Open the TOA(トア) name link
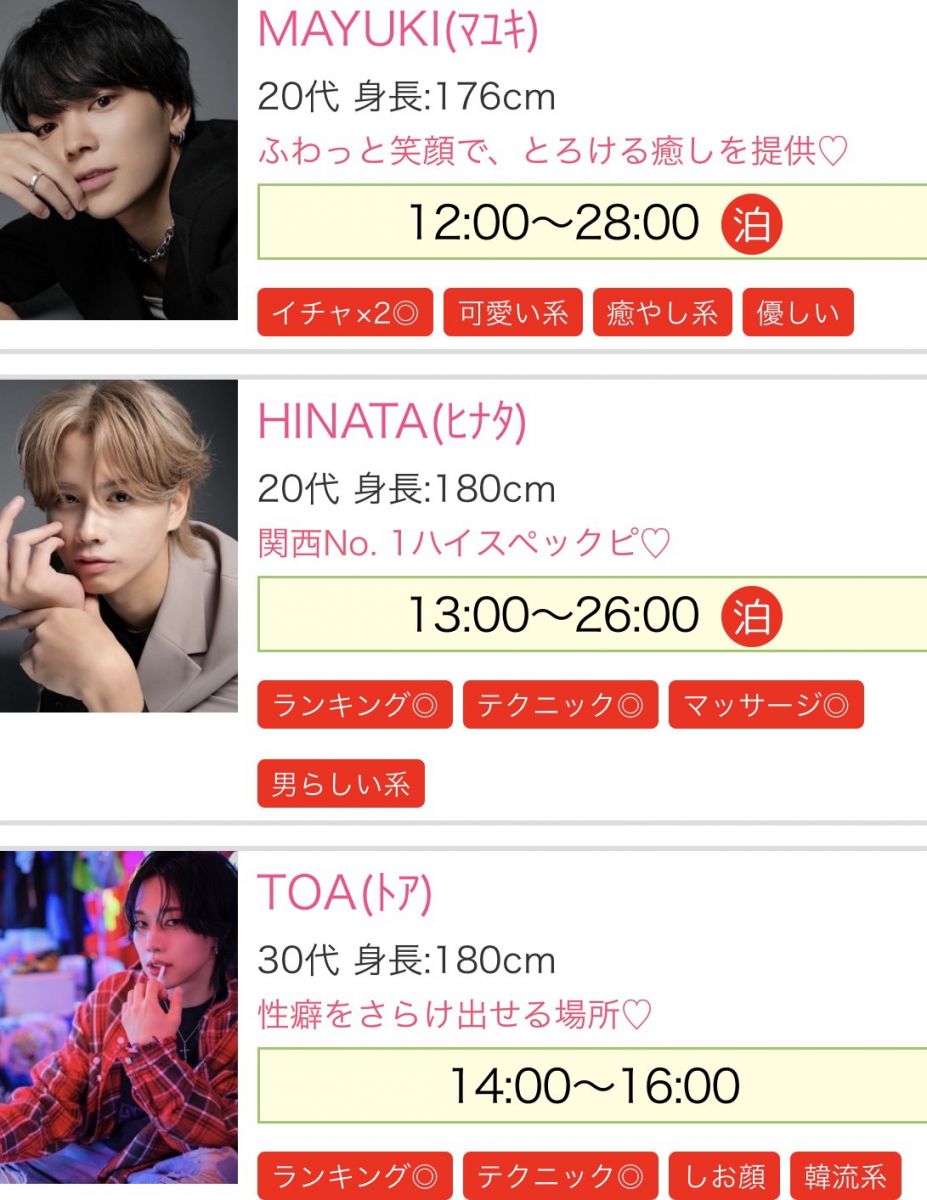The width and height of the screenshot is (927, 1200). pos(345,893)
